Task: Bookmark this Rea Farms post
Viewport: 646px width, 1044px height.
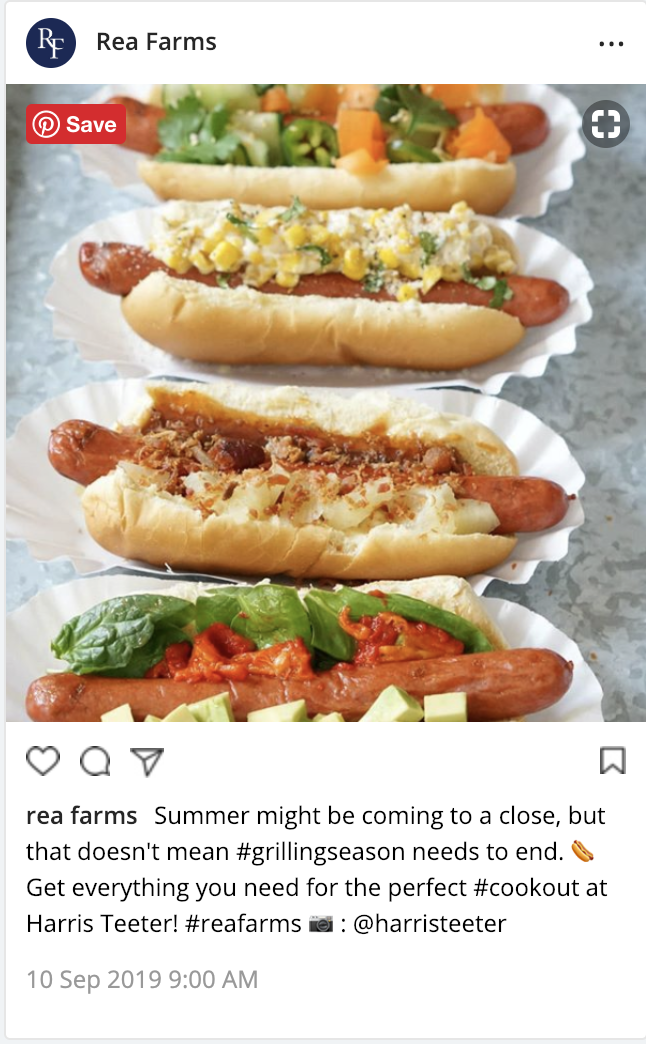Action: click(x=612, y=761)
